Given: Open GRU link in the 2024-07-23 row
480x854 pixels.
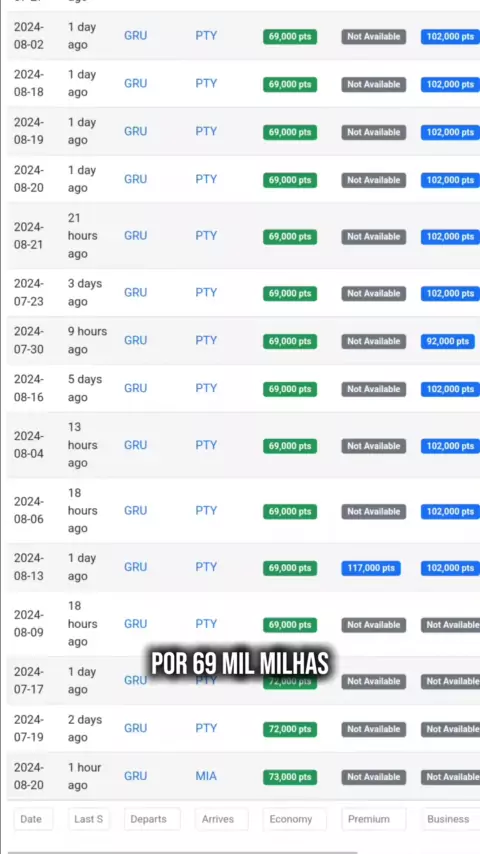Looking at the screenshot, I should (x=136, y=292).
